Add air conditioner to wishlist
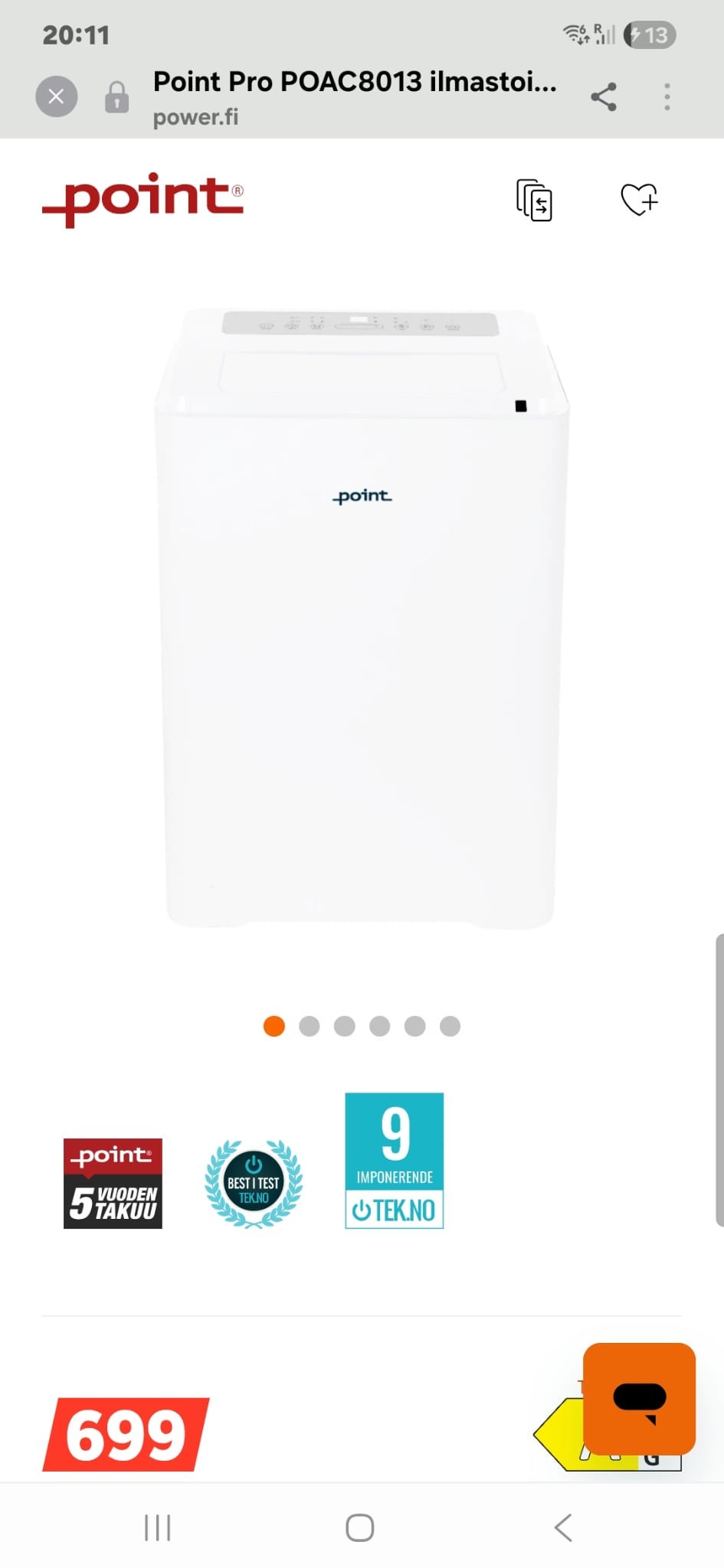This screenshot has height=1568, width=724. (639, 199)
